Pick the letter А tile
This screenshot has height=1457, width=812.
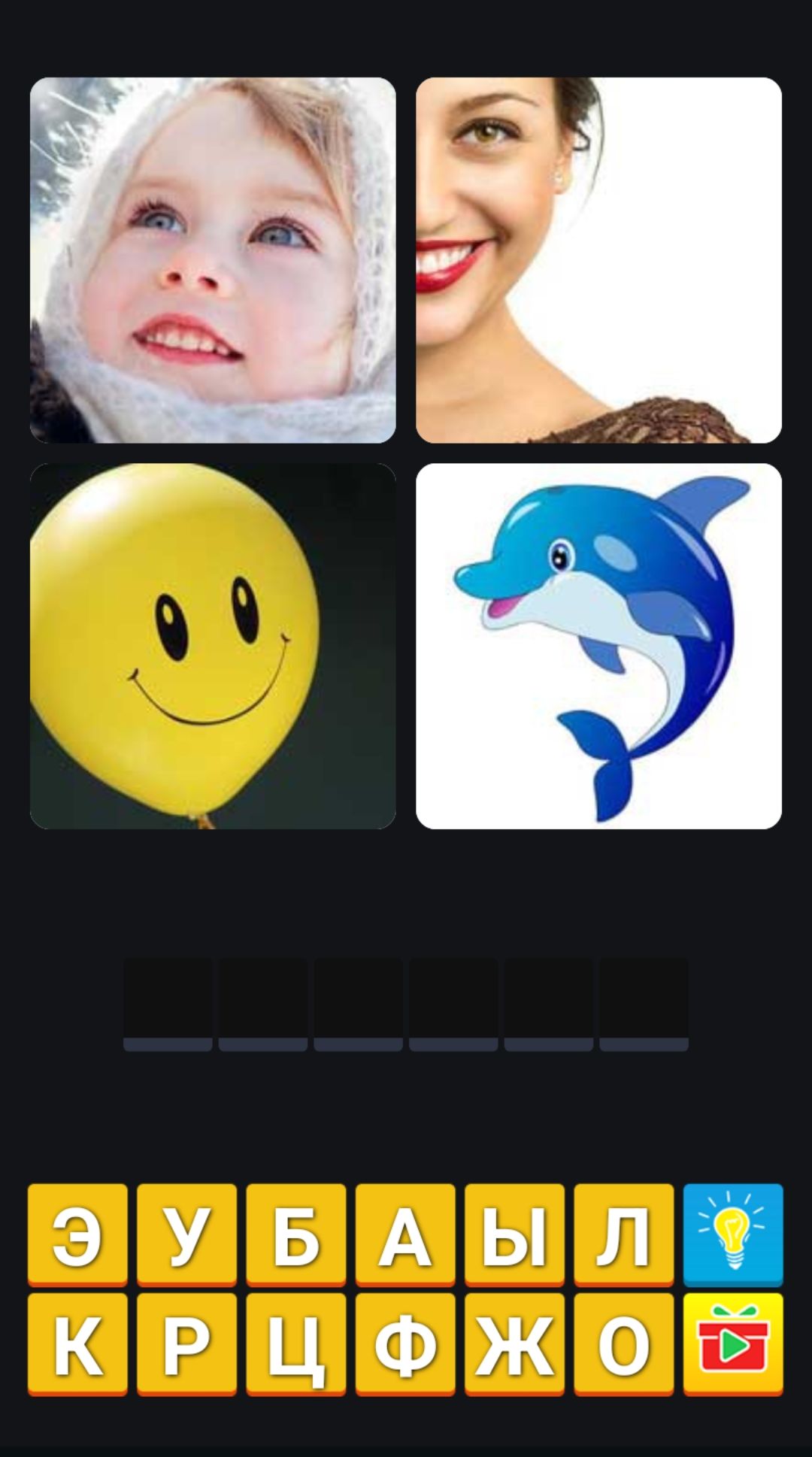pos(405,1234)
